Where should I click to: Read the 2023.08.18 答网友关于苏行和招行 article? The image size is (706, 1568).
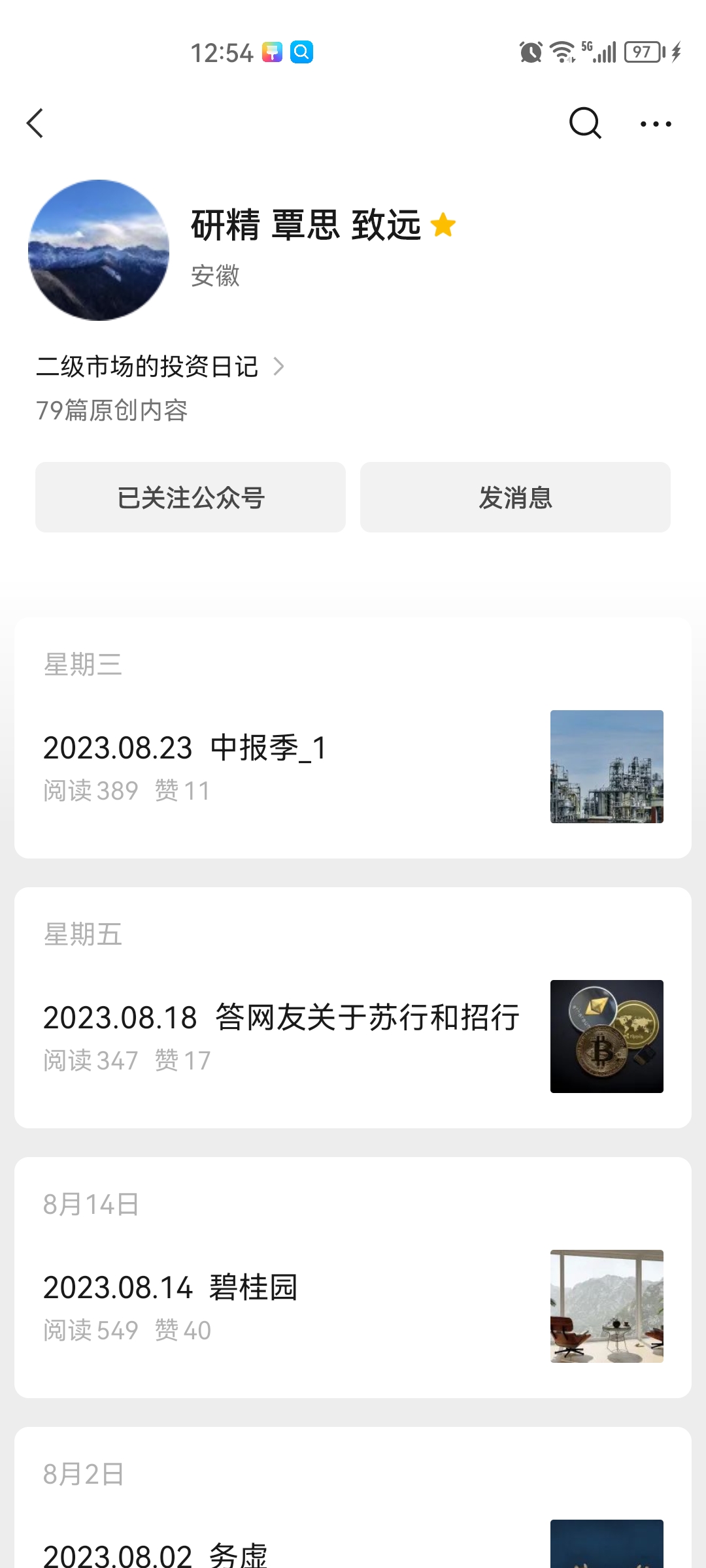(x=281, y=1018)
